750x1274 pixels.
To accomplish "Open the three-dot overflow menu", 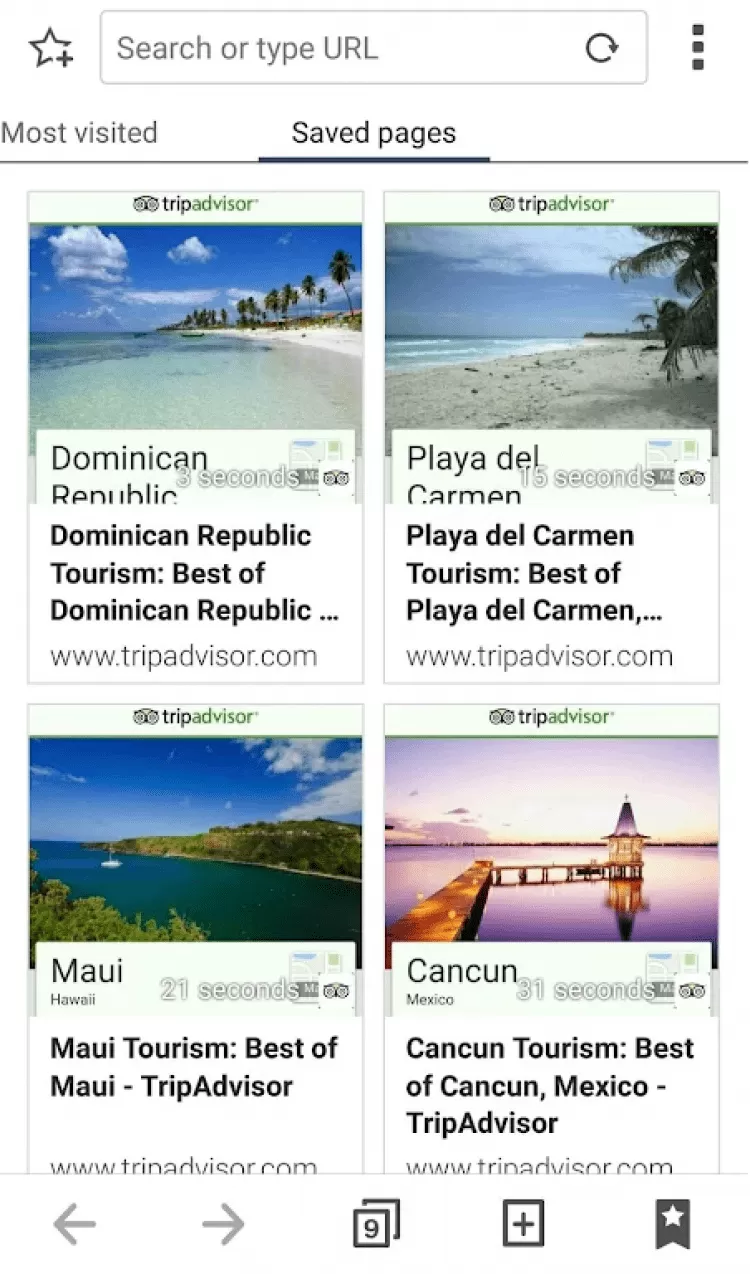I will click(698, 47).
